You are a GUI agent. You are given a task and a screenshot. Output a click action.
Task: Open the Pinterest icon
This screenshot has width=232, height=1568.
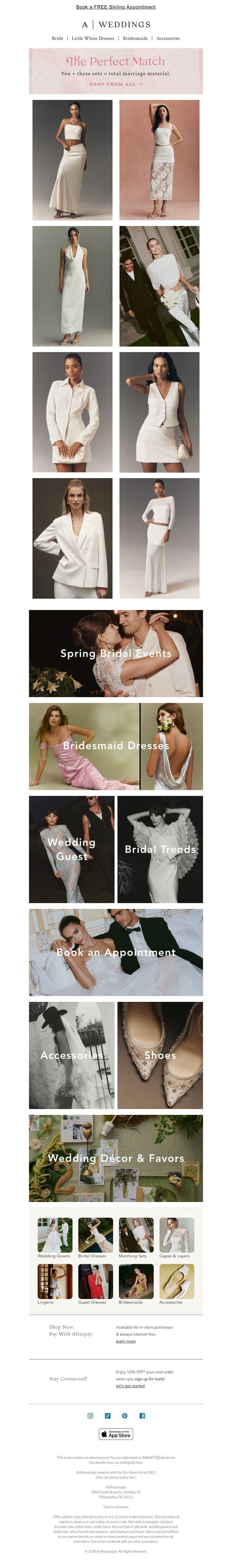click(x=124, y=1415)
